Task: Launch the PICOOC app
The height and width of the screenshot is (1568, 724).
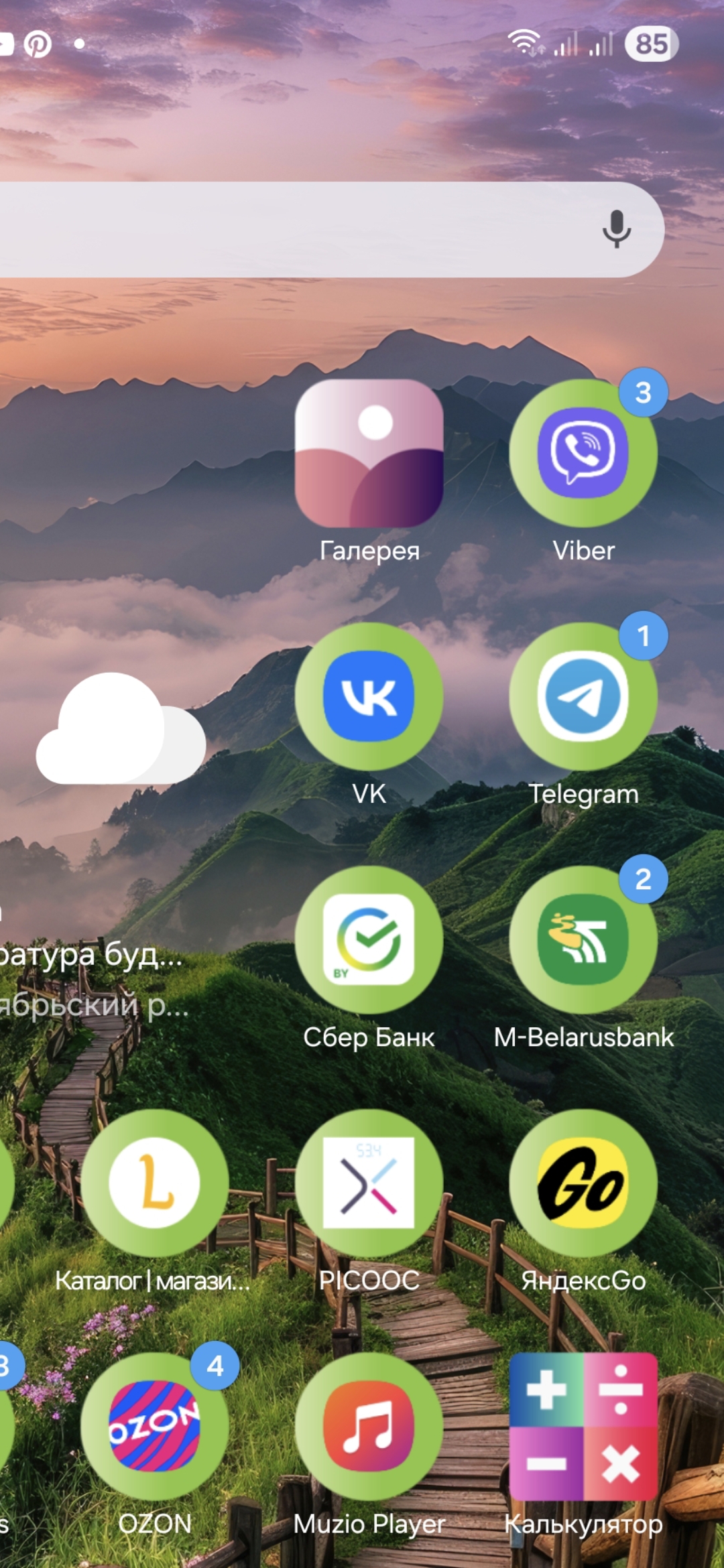Action: coord(369,1183)
